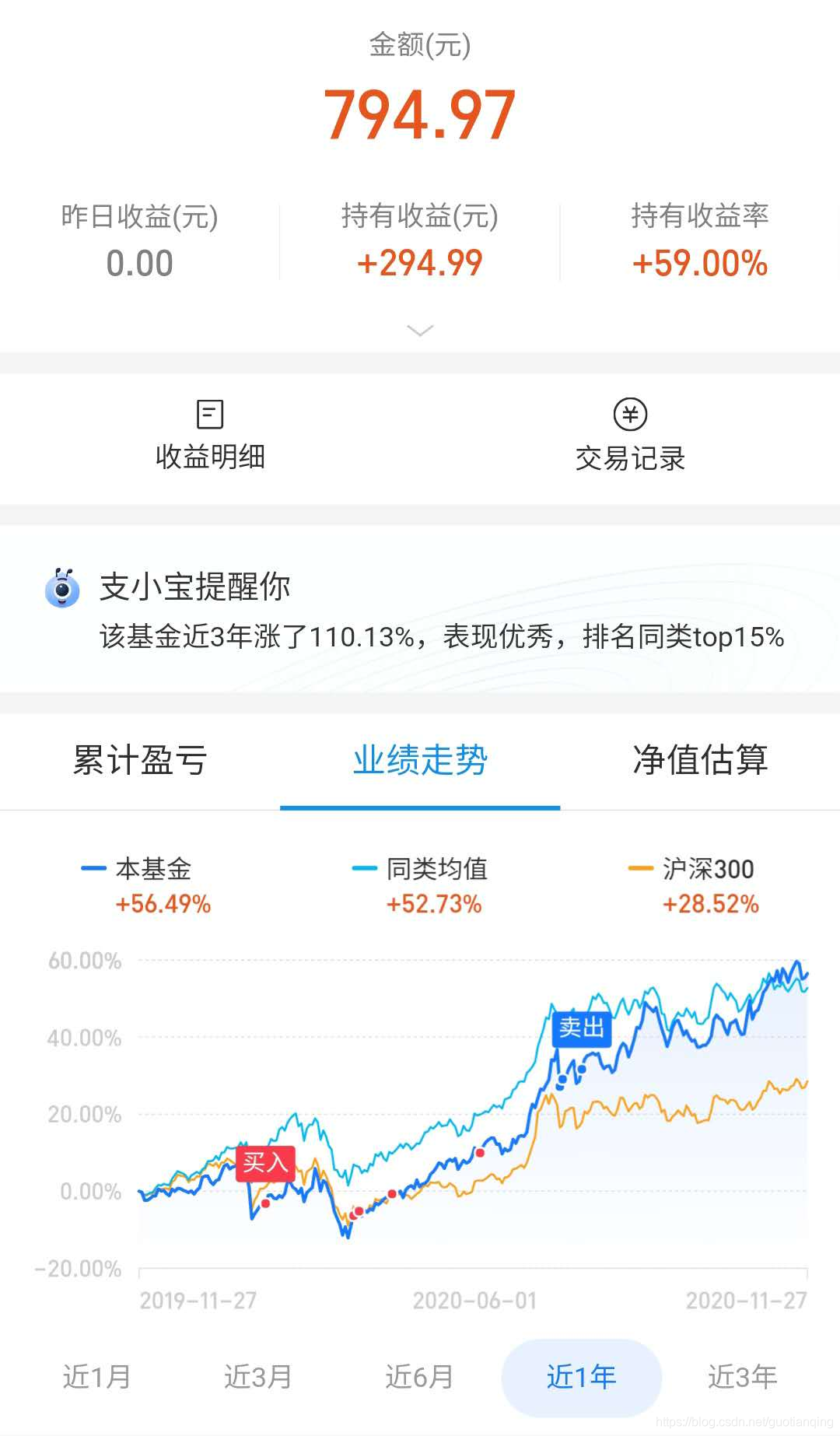Select the 近1年 highlighted period pill
Screen dimensions: 840x1436
(580, 1377)
